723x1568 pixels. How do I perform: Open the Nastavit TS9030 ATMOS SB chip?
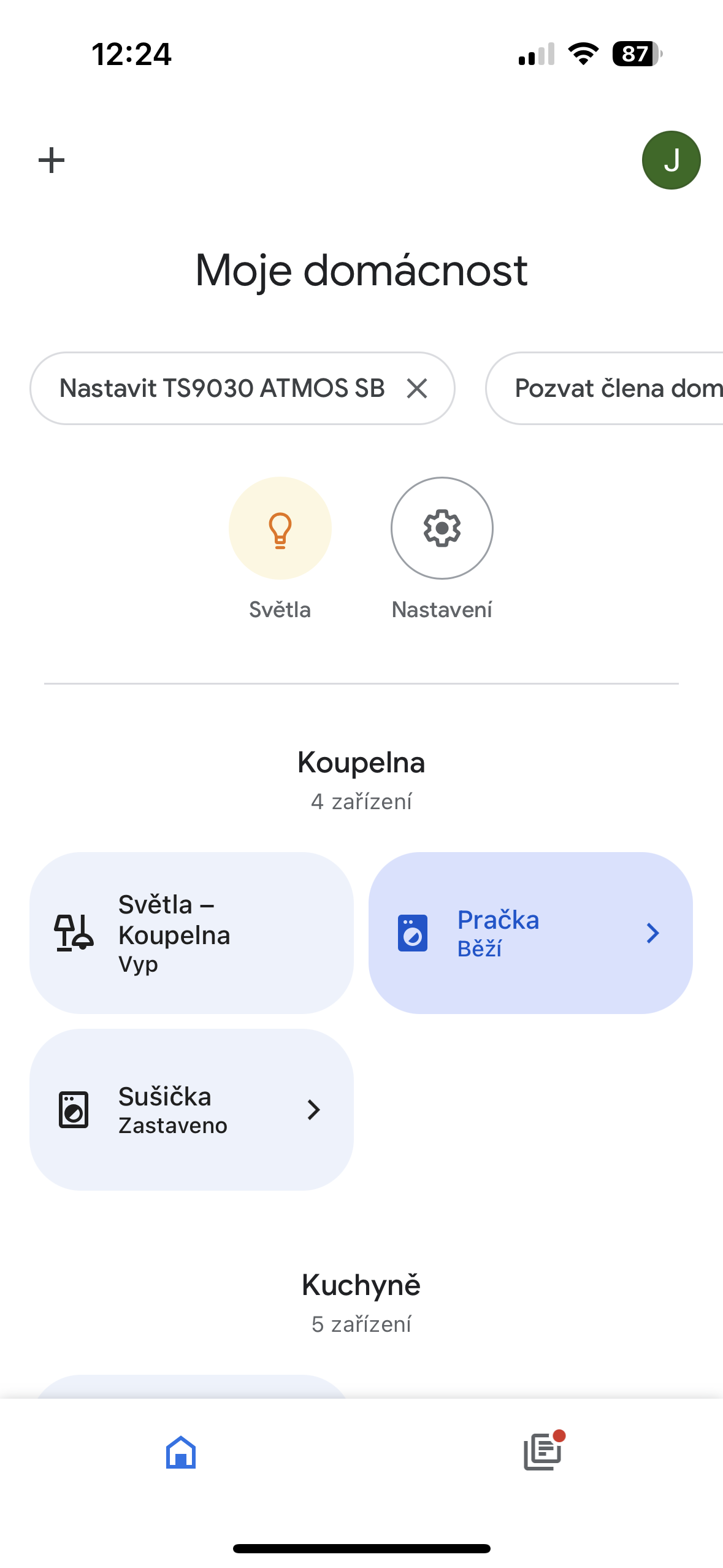pos(222,388)
